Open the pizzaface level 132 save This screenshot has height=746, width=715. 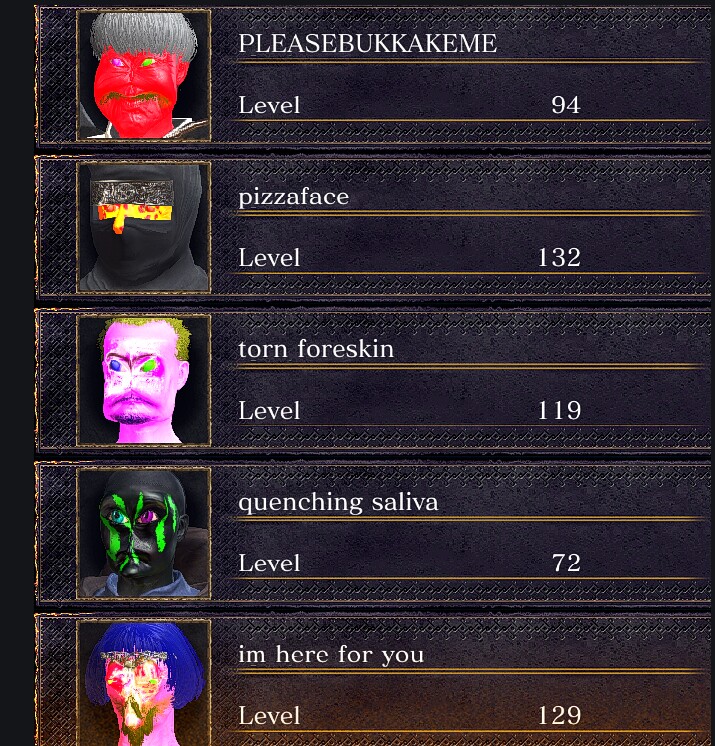[x=400, y=227]
